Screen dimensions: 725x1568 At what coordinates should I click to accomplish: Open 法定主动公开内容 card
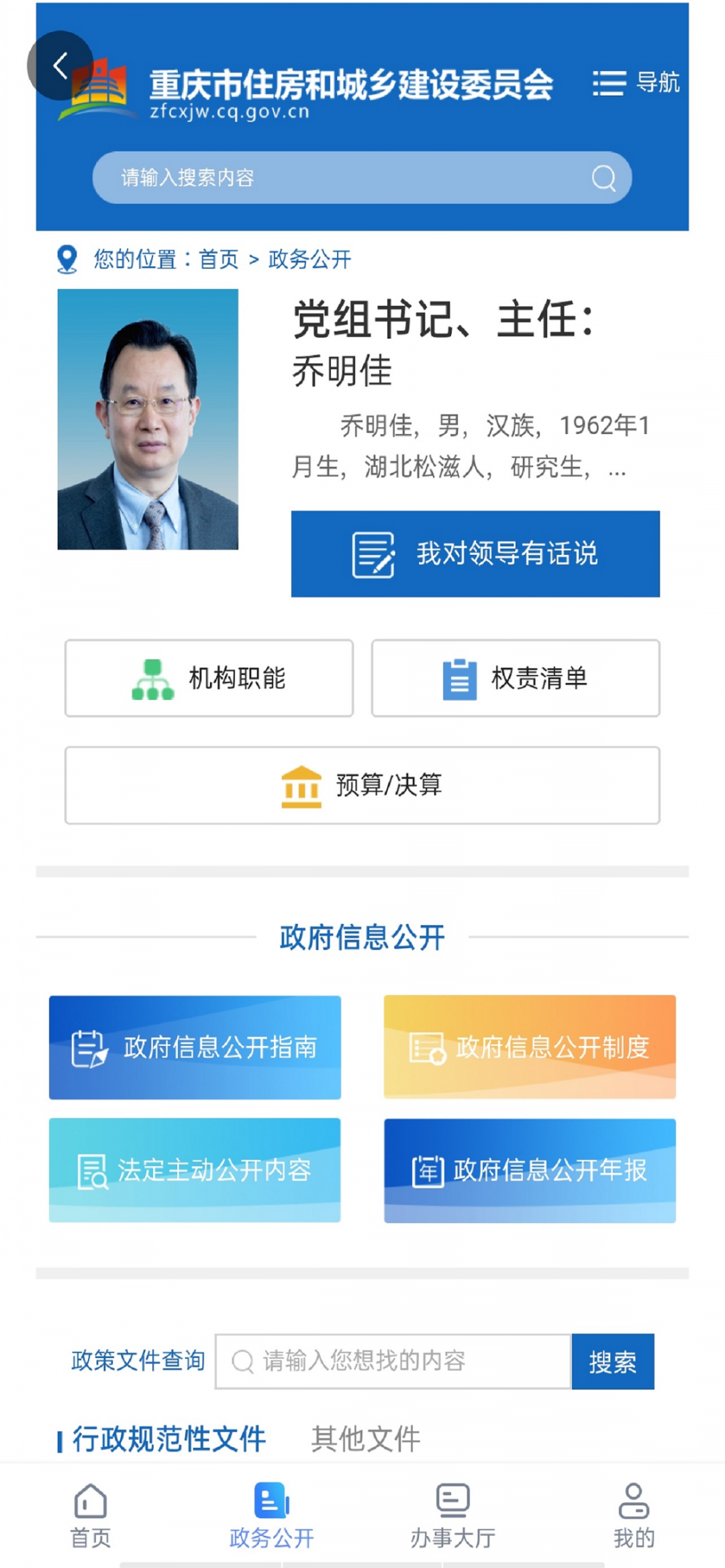coord(195,1170)
